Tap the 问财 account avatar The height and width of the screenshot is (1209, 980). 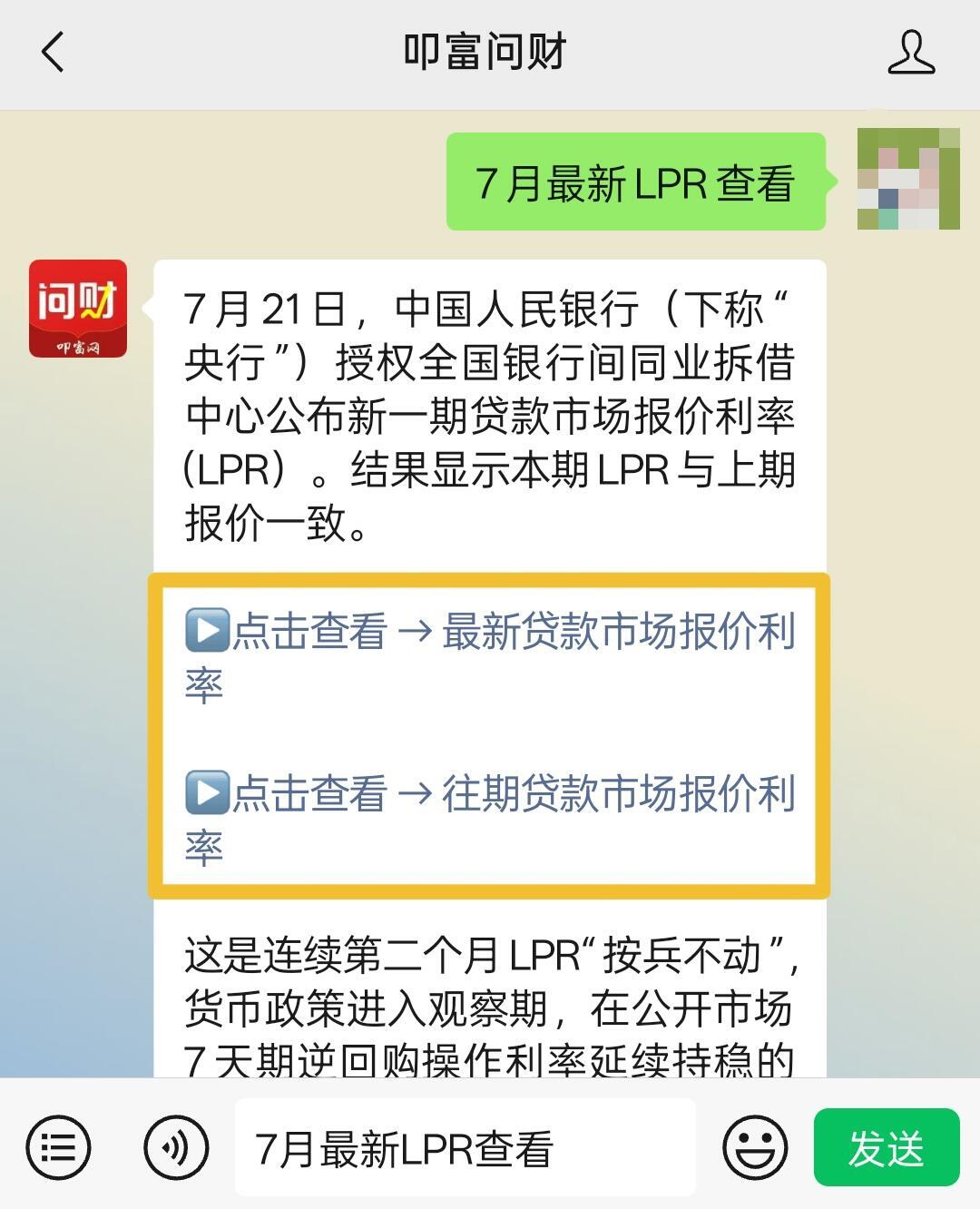point(78,309)
